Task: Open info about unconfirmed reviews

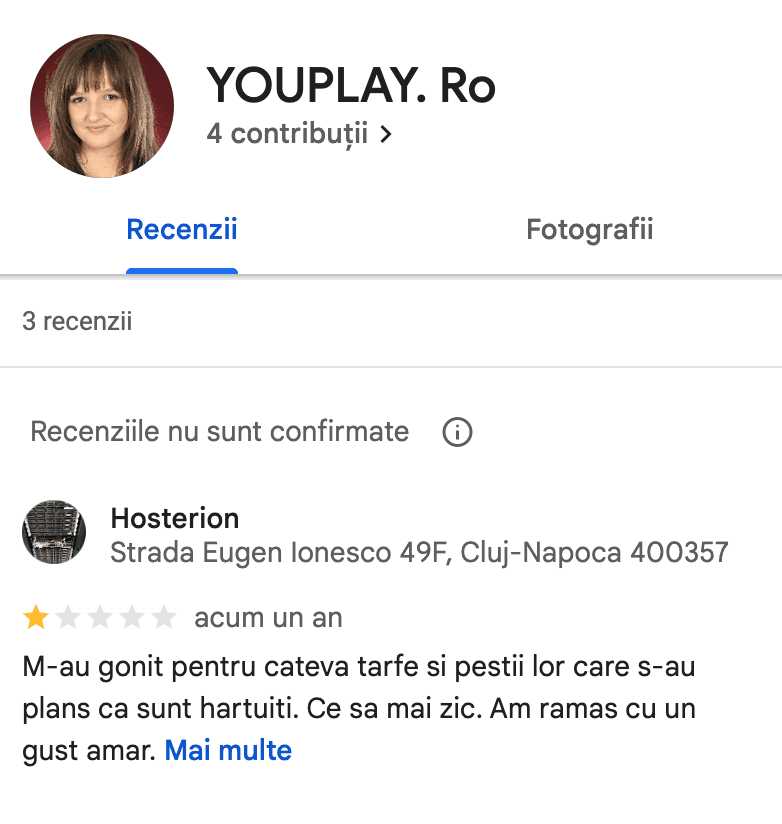Action: [457, 432]
